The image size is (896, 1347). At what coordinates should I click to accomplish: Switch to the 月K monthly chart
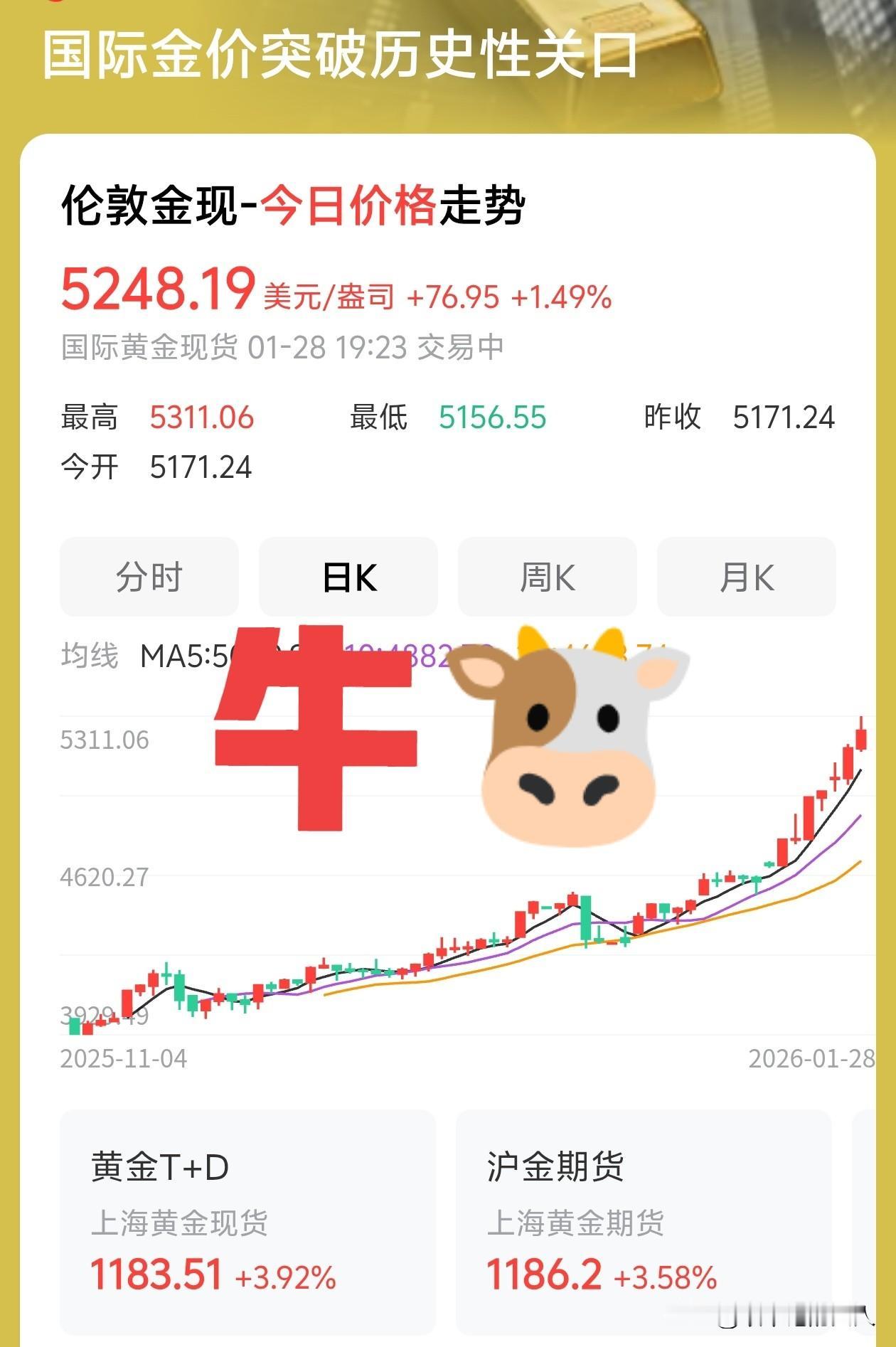[x=746, y=577]
